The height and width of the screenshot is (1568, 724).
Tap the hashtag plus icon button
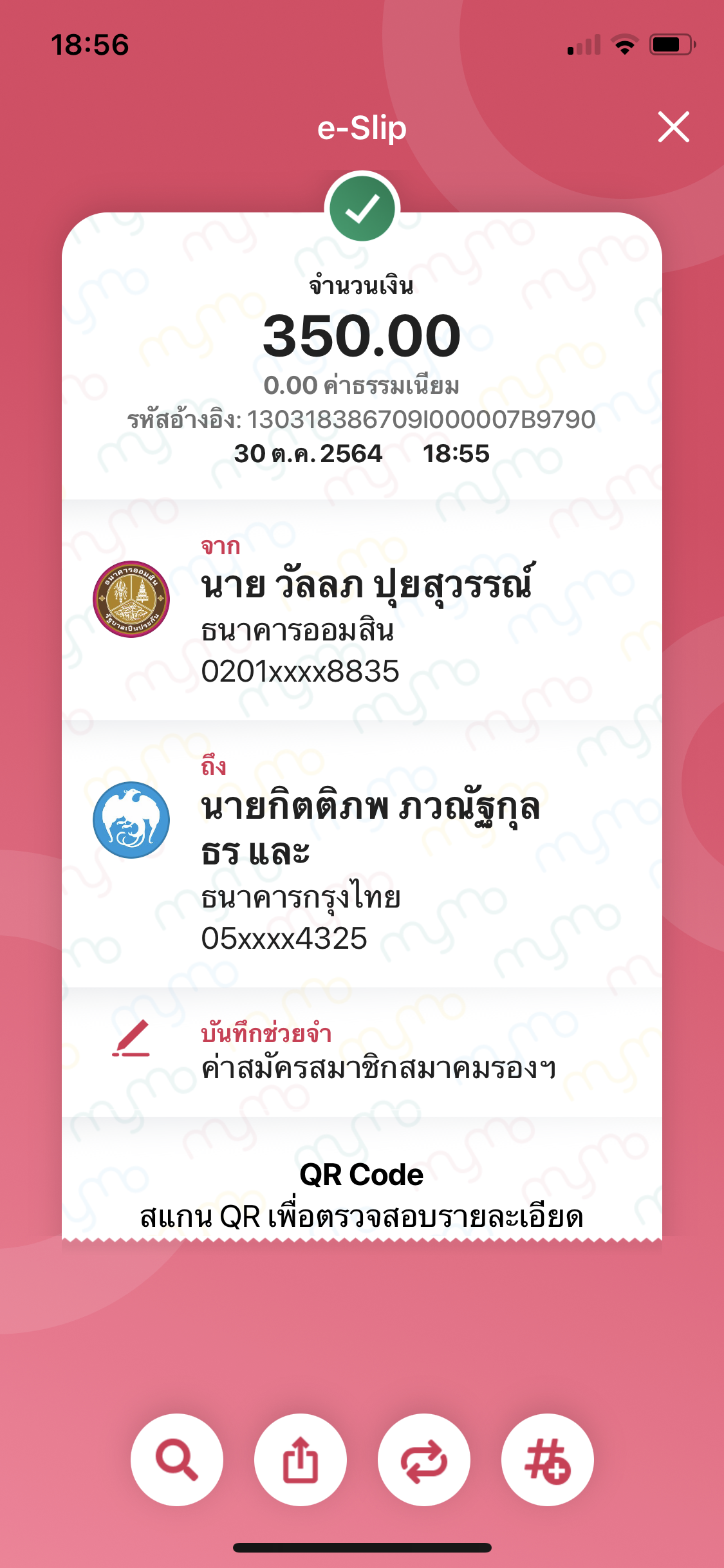(548, 1460)
